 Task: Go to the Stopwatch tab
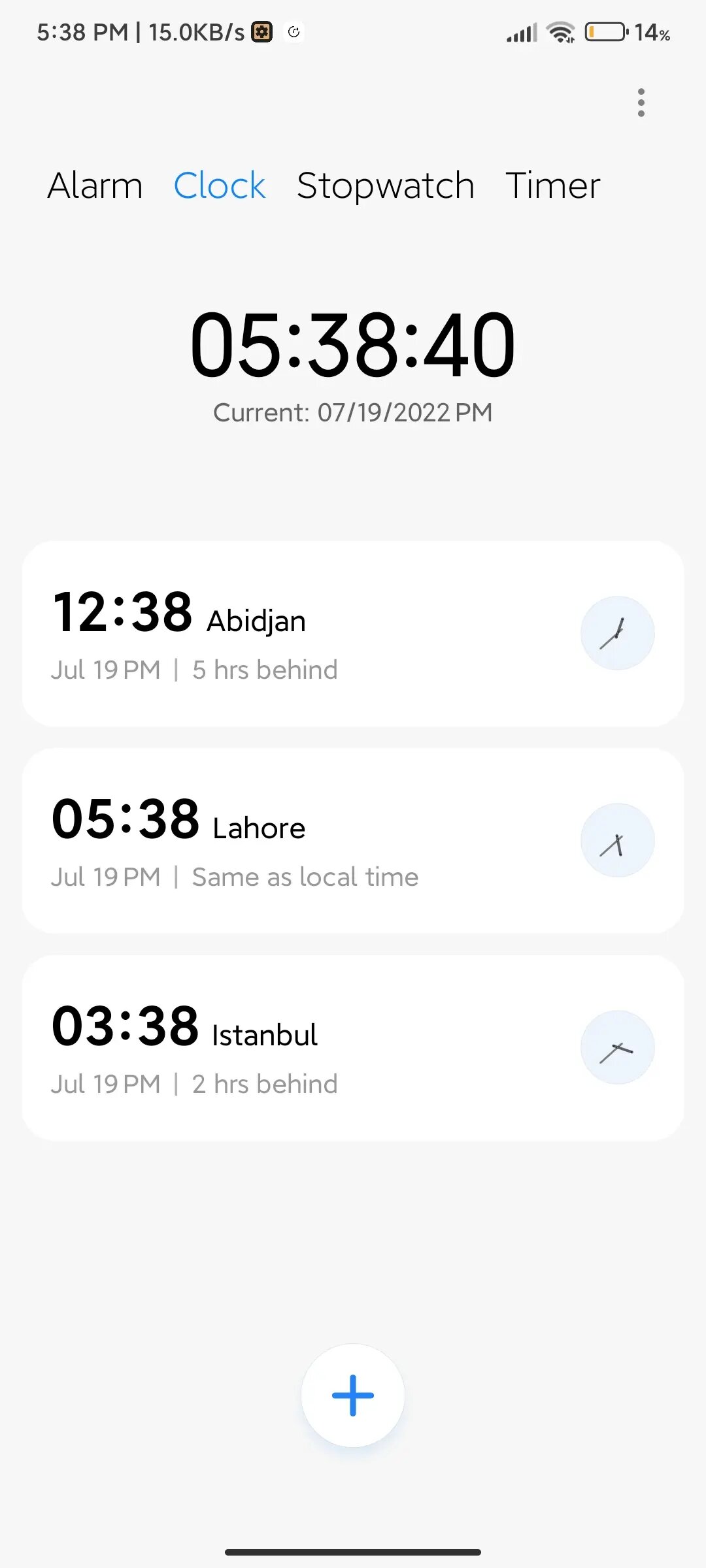pos(386,186)
